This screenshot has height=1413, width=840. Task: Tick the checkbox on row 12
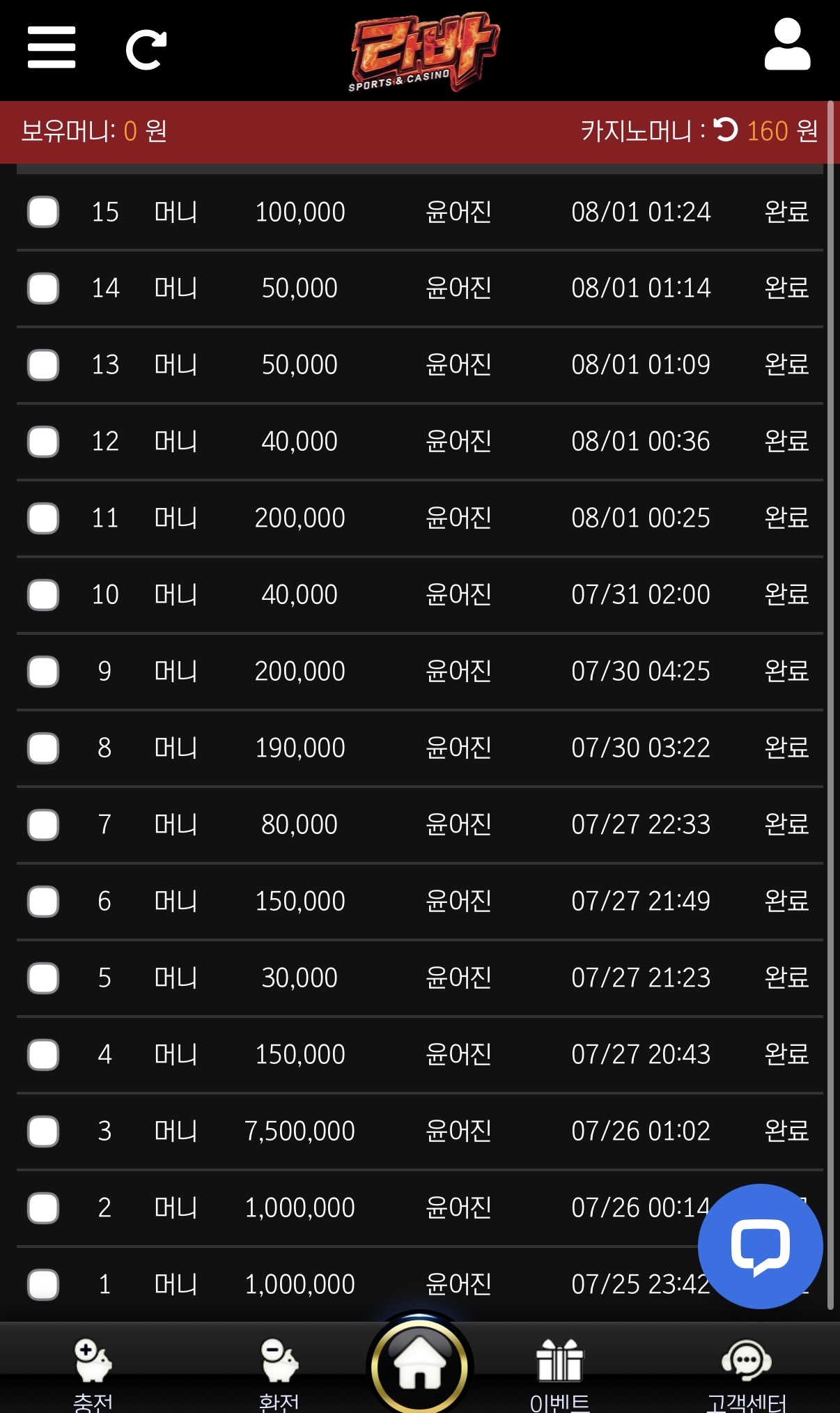tap(43, 442)
